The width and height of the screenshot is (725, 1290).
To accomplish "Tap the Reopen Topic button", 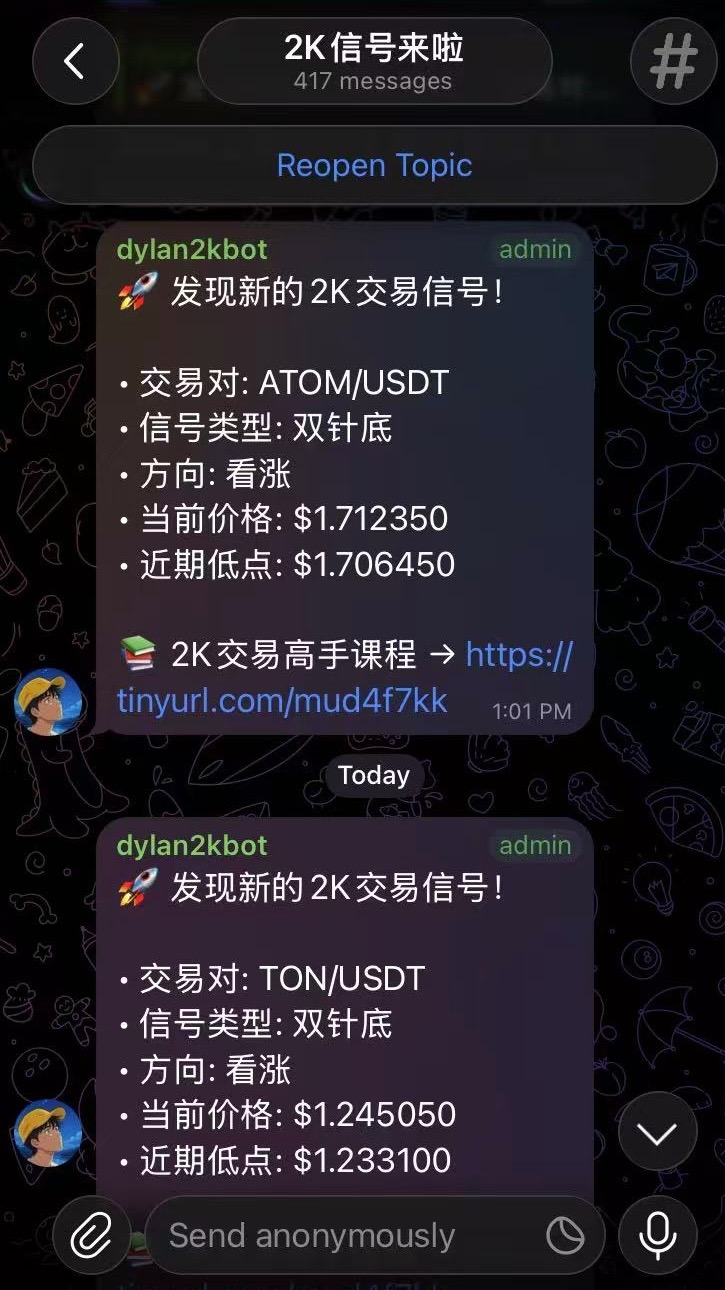I will tap(375, 164).
